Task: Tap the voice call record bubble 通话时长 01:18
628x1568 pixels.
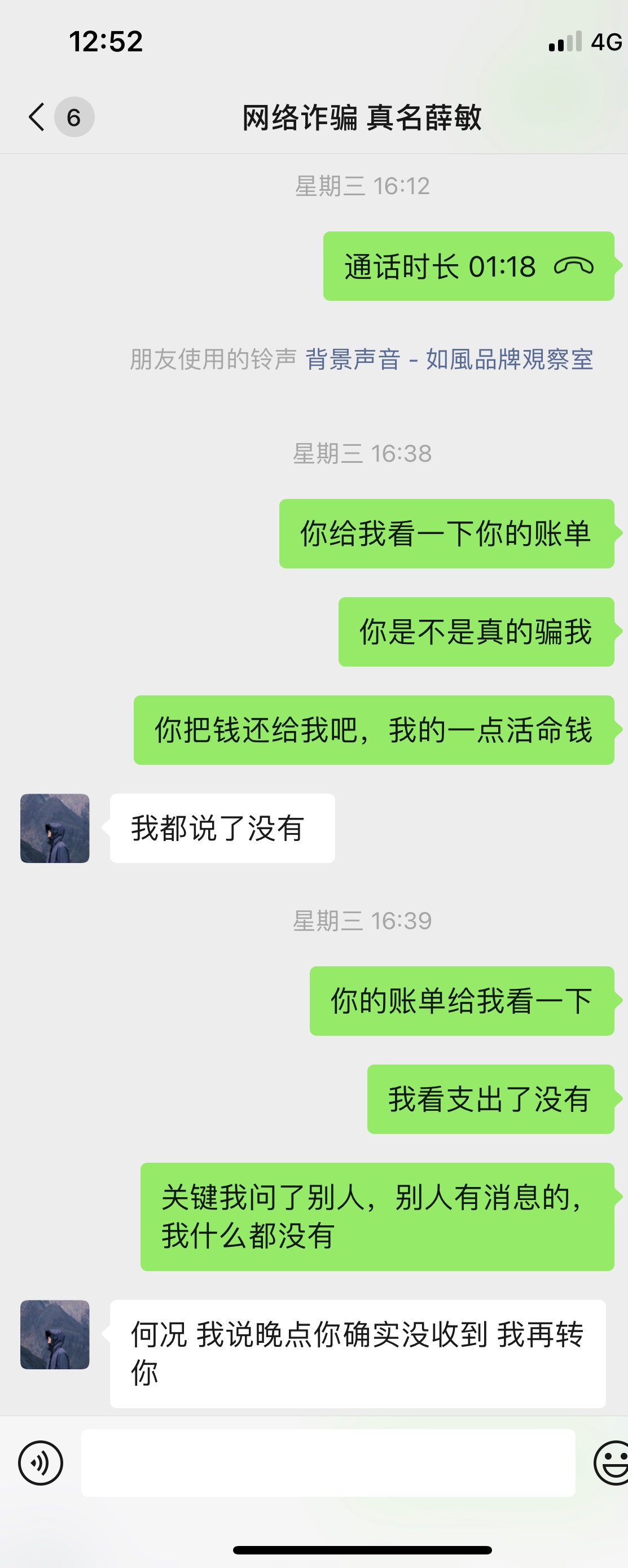Action: tap(468, 266)
